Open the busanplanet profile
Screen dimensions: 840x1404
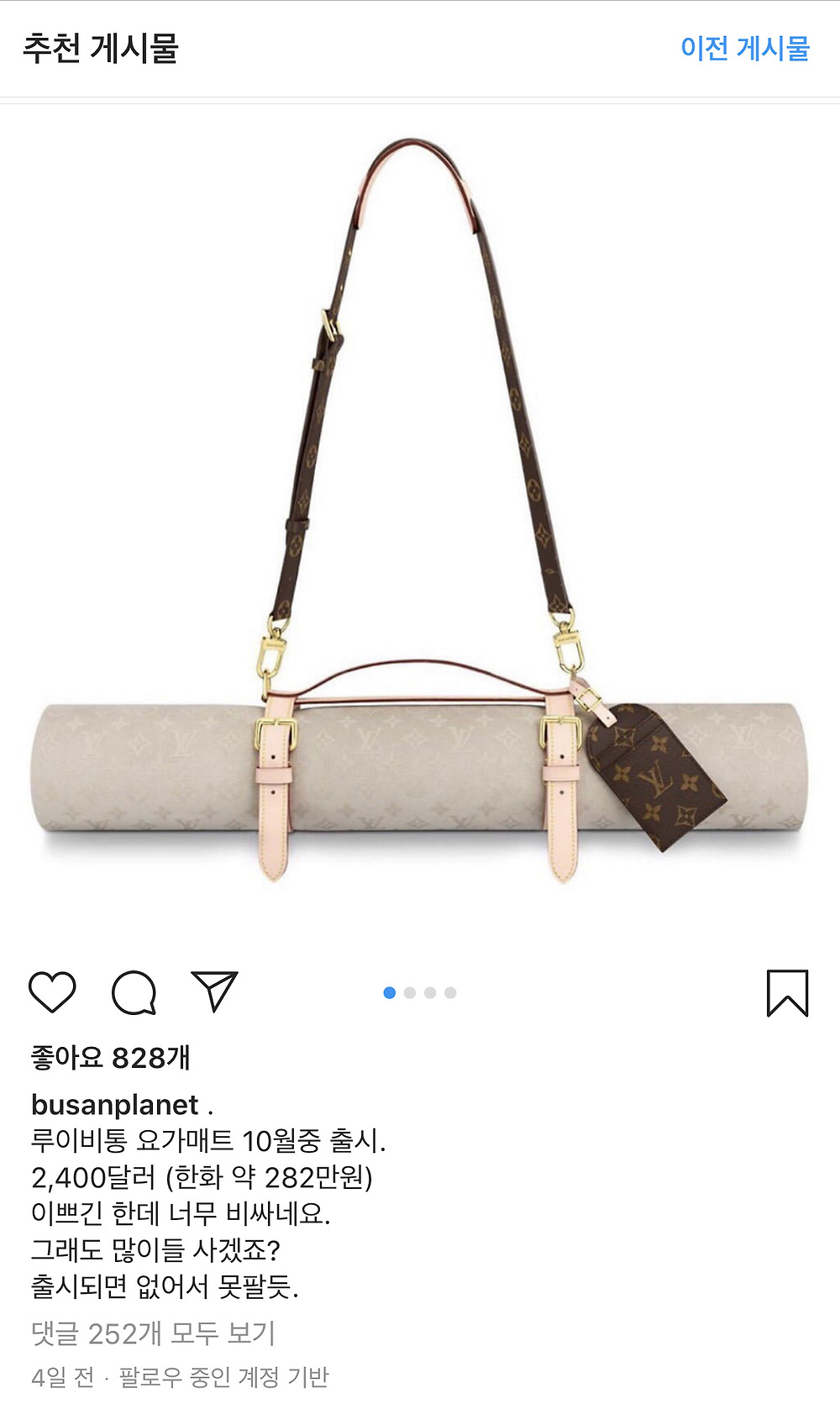pos(114,1104)
